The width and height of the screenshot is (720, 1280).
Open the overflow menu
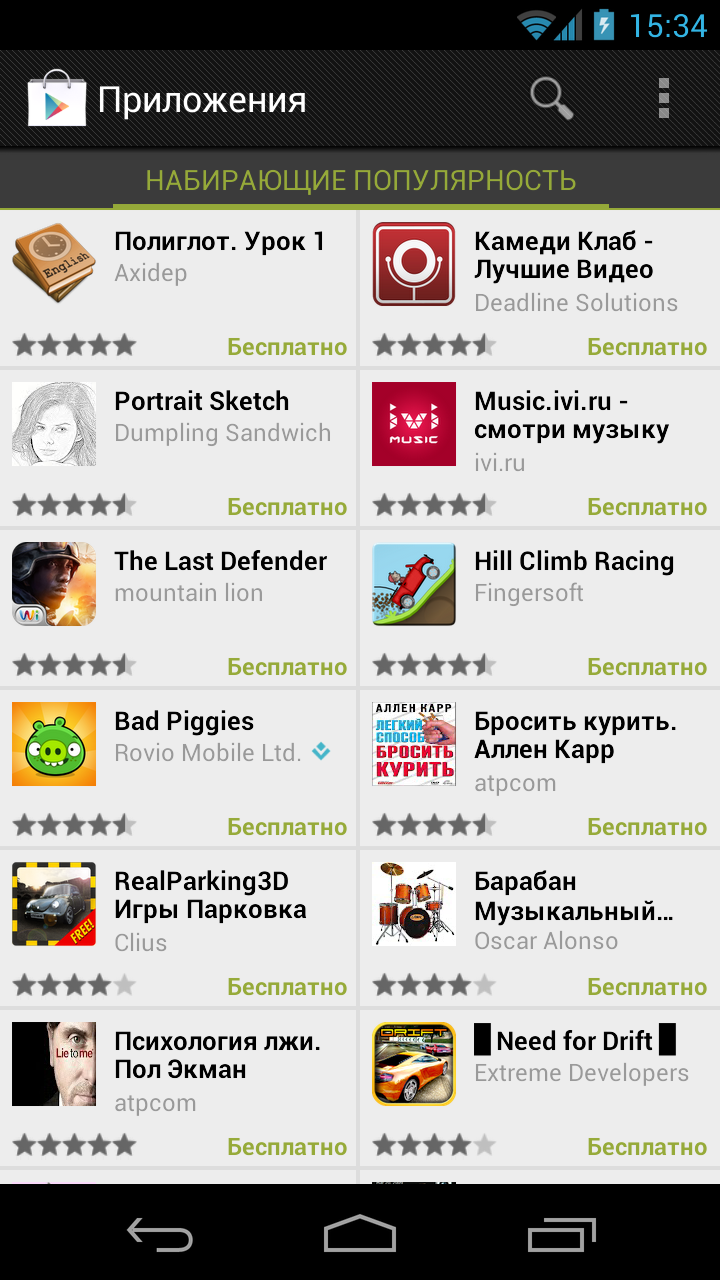663,99
